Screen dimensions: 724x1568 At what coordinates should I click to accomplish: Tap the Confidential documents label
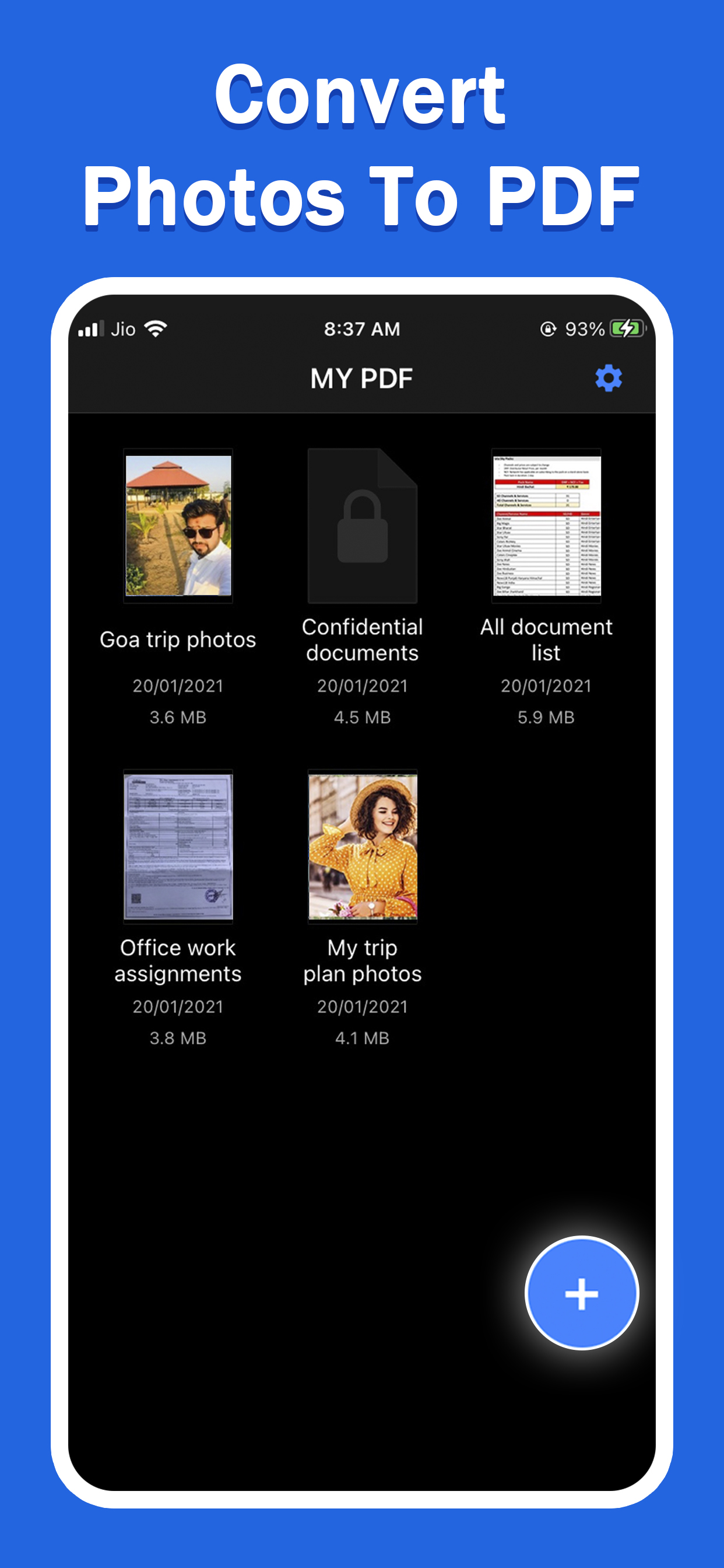[x=362, y=639]
